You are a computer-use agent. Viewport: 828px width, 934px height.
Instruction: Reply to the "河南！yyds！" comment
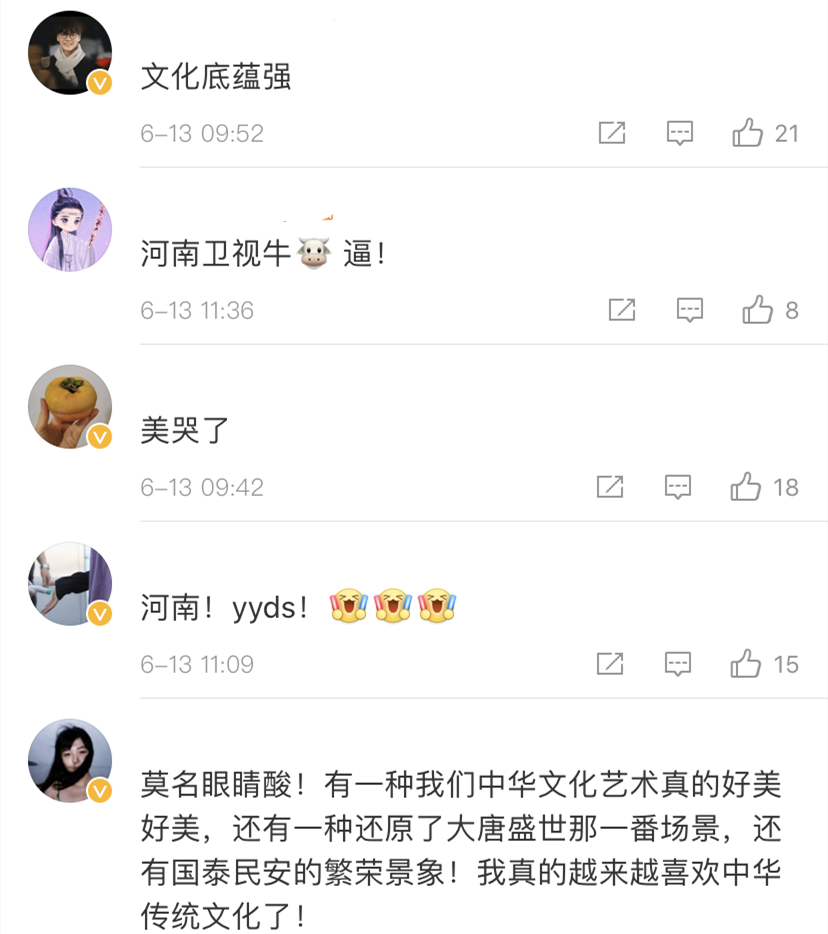point(678,663)
